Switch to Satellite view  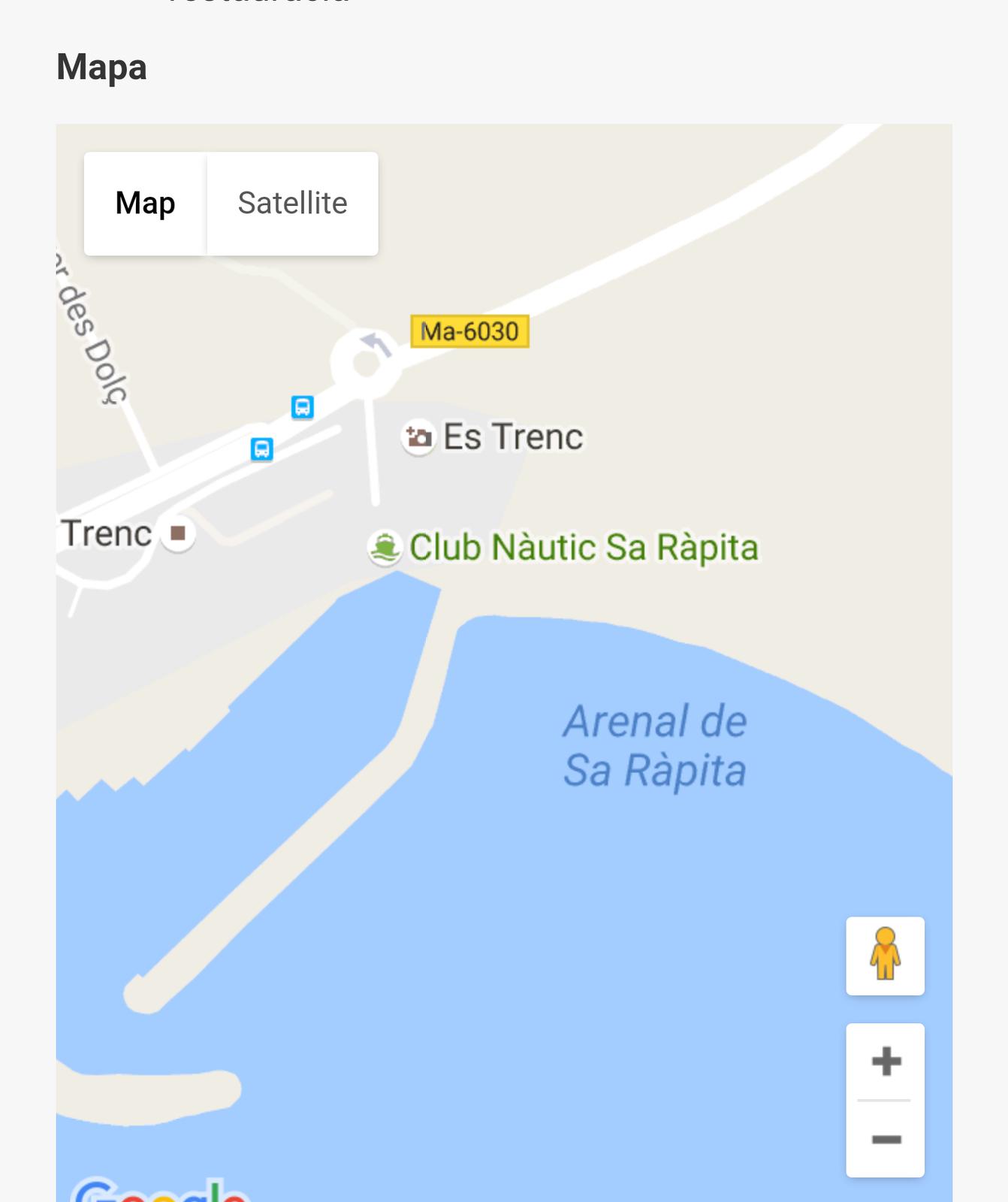[x=292, y=204]
